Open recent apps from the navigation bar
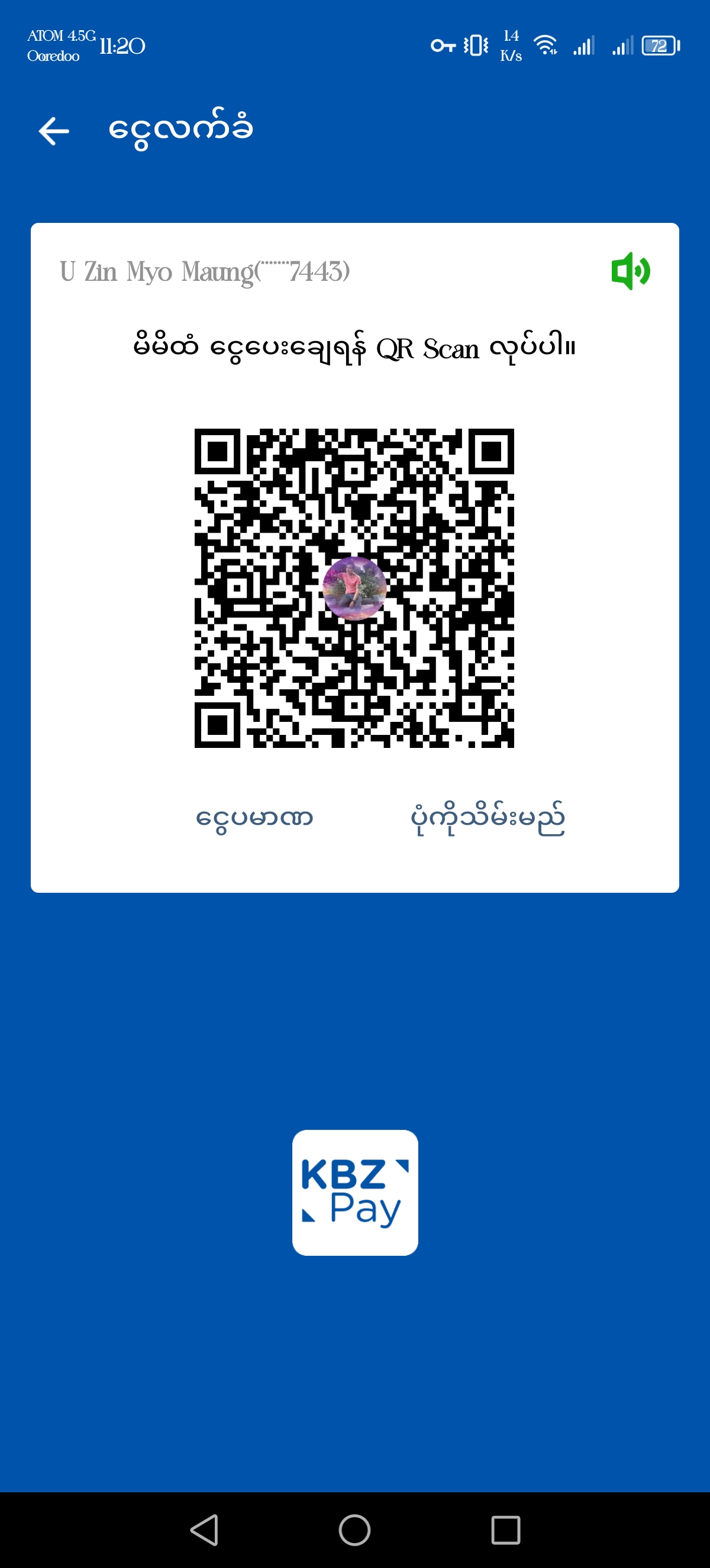Image resolution: width=710 pixels, height=1568 pixels. [505, 1530]
